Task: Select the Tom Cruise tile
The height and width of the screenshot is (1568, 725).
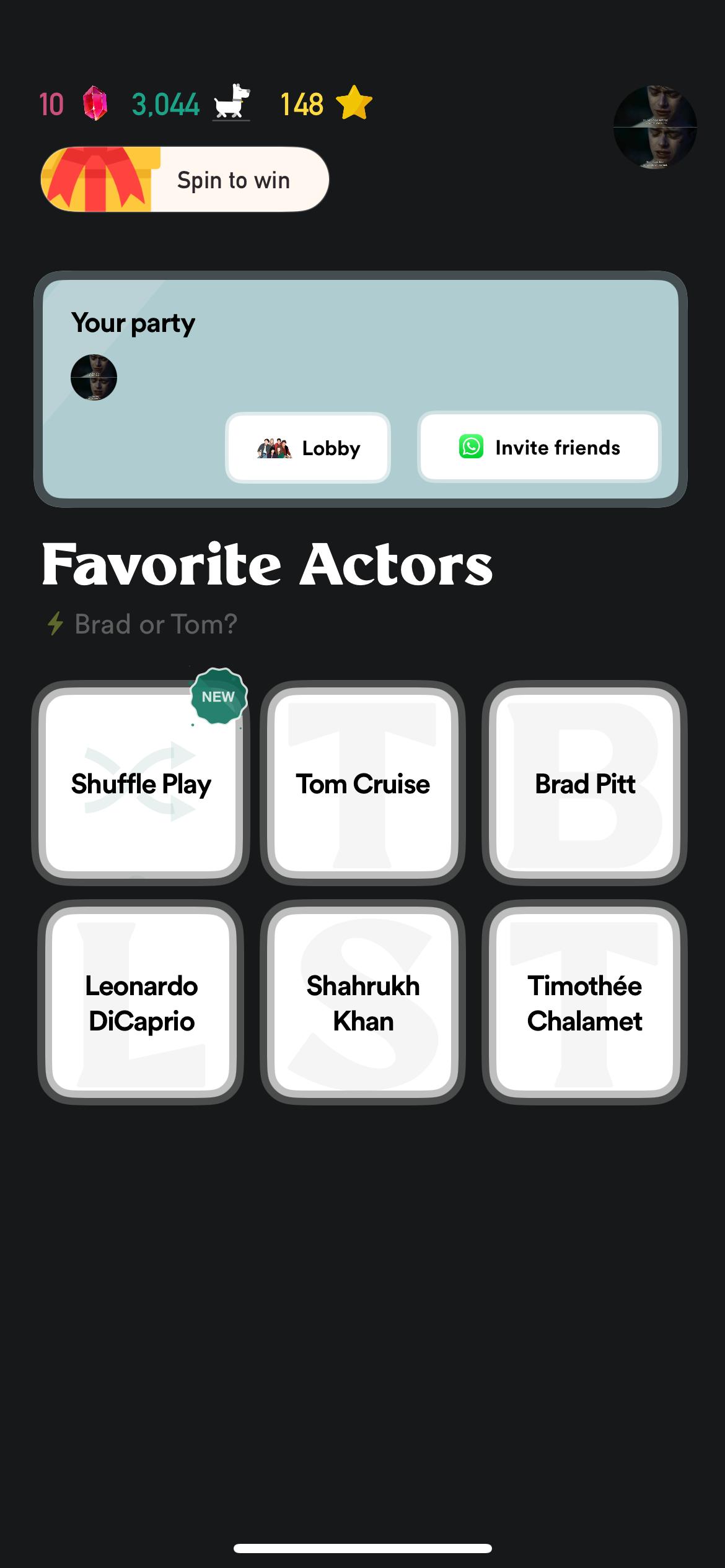Action: (362, 783)
